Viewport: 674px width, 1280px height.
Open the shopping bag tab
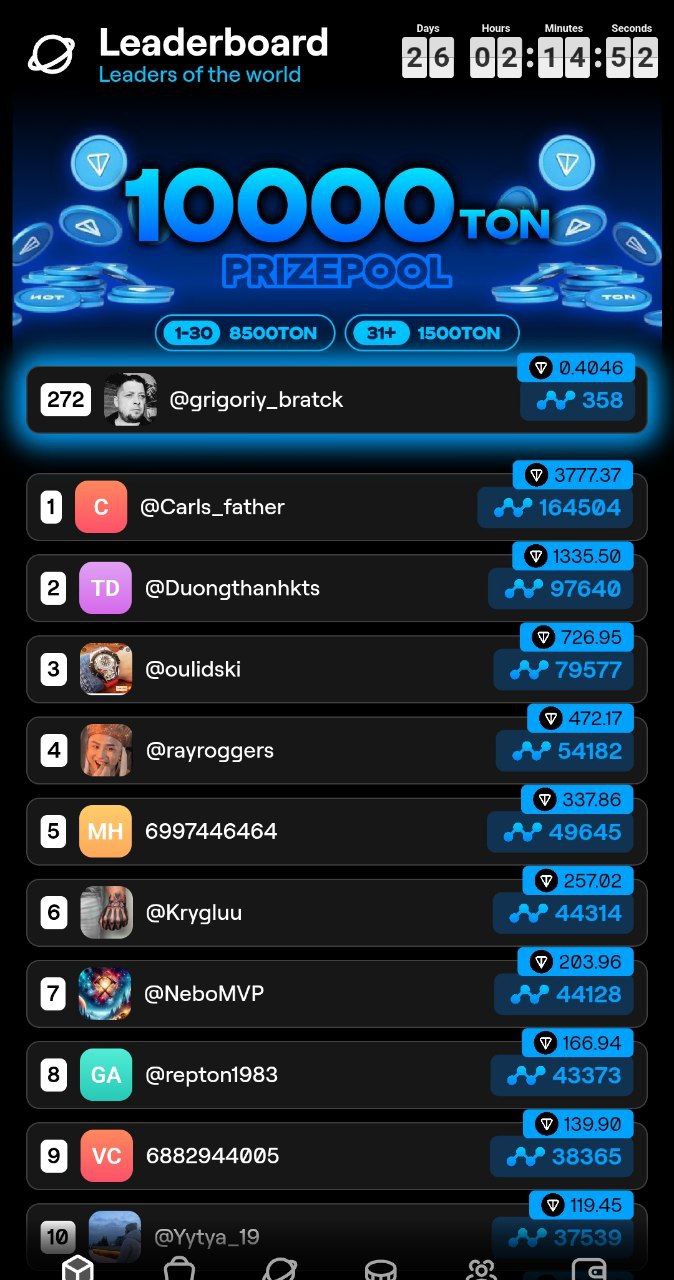[179, 1268]
